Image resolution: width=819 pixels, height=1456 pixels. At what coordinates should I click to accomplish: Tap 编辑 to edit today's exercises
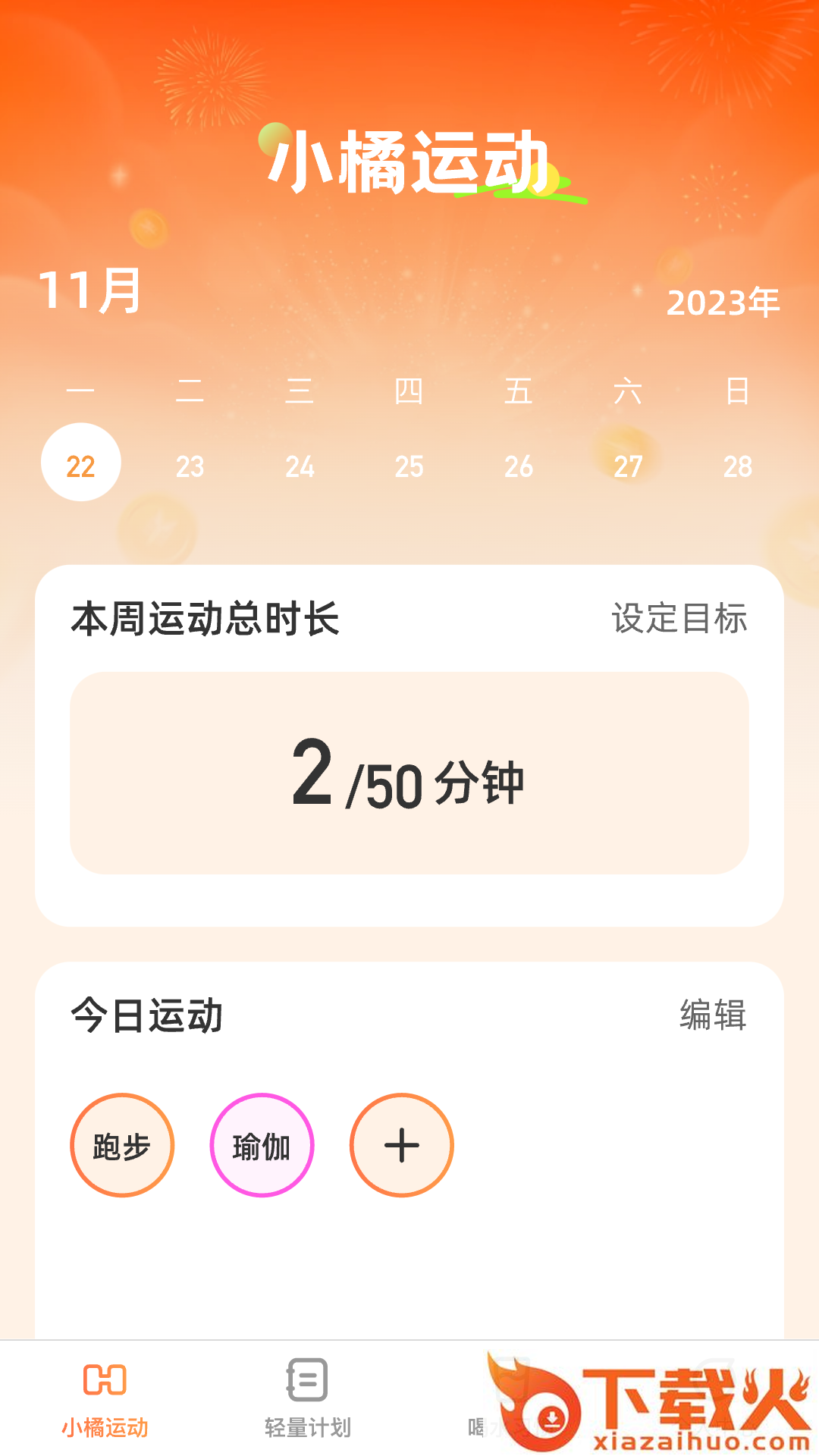[x=712, y=1015]
